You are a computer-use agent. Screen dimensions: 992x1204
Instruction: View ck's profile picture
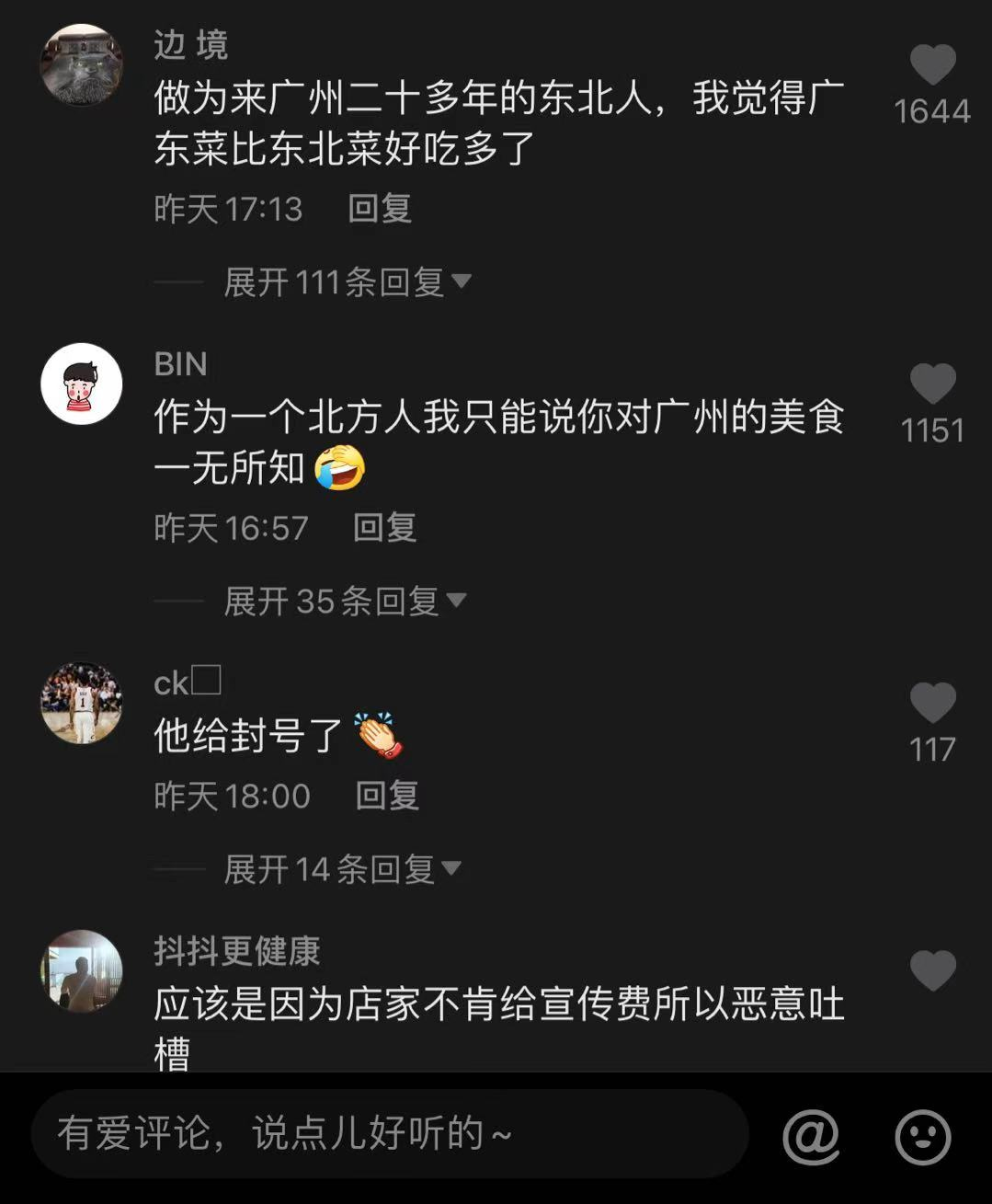tap(82, 704)
